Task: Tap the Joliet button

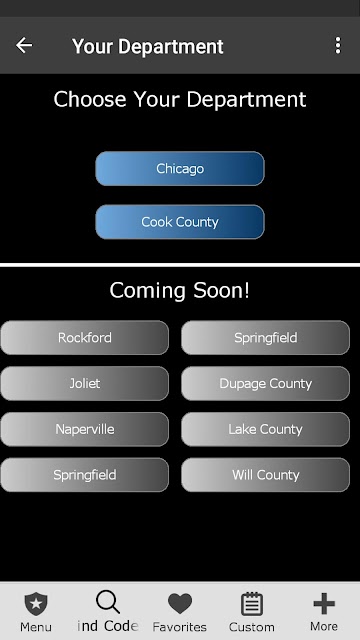Action: click(x=84, y=383)
